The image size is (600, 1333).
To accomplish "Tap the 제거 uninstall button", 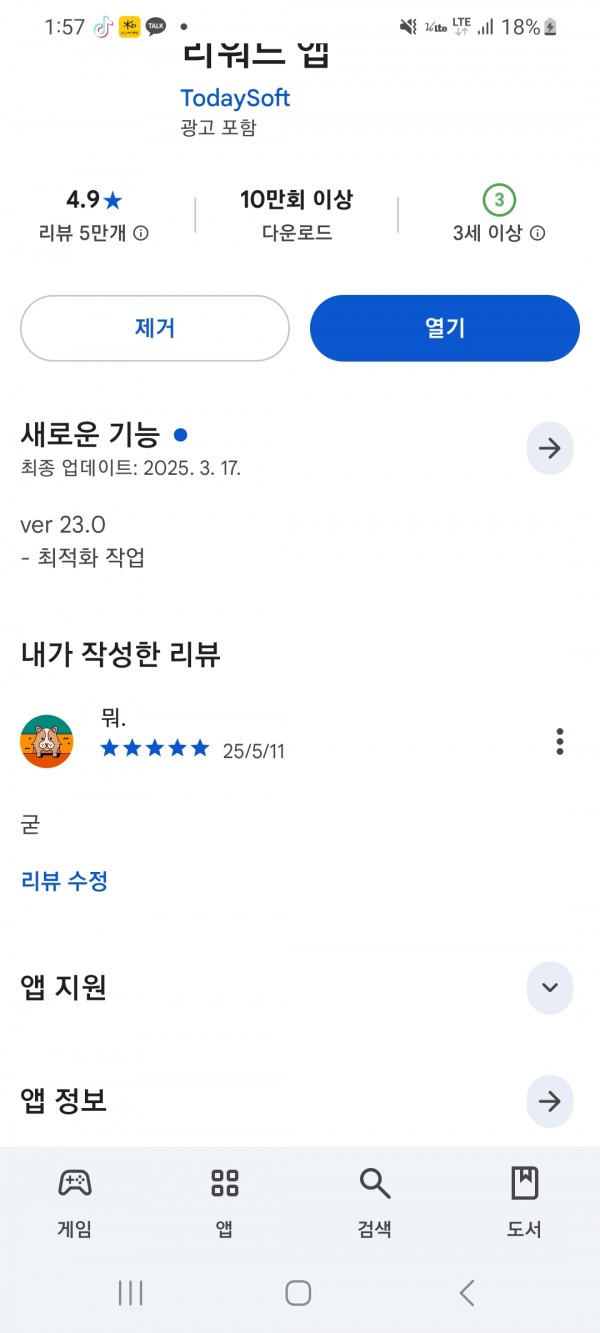I will click(x=155, y=328).
